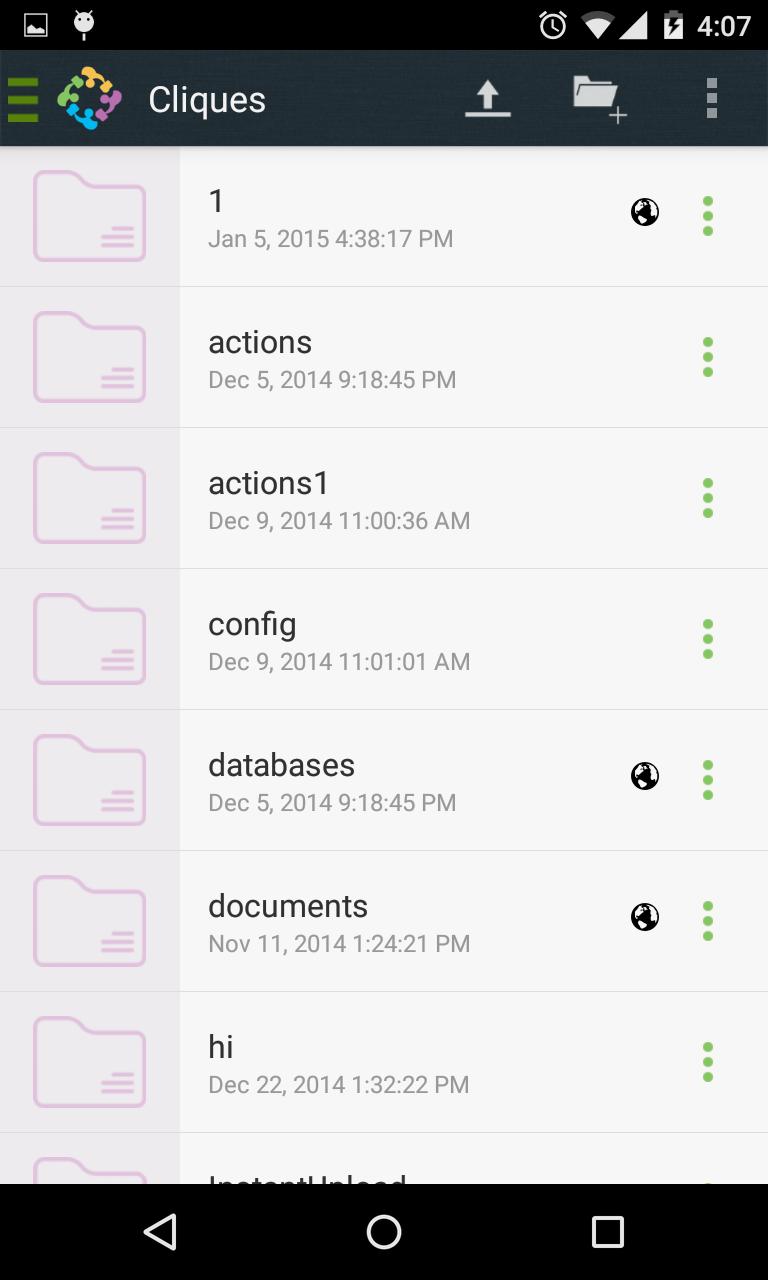Image resolution: width=768 pixels, height=1280 pixels.
Task: Return to the home screen
Action: [384, 1232]
